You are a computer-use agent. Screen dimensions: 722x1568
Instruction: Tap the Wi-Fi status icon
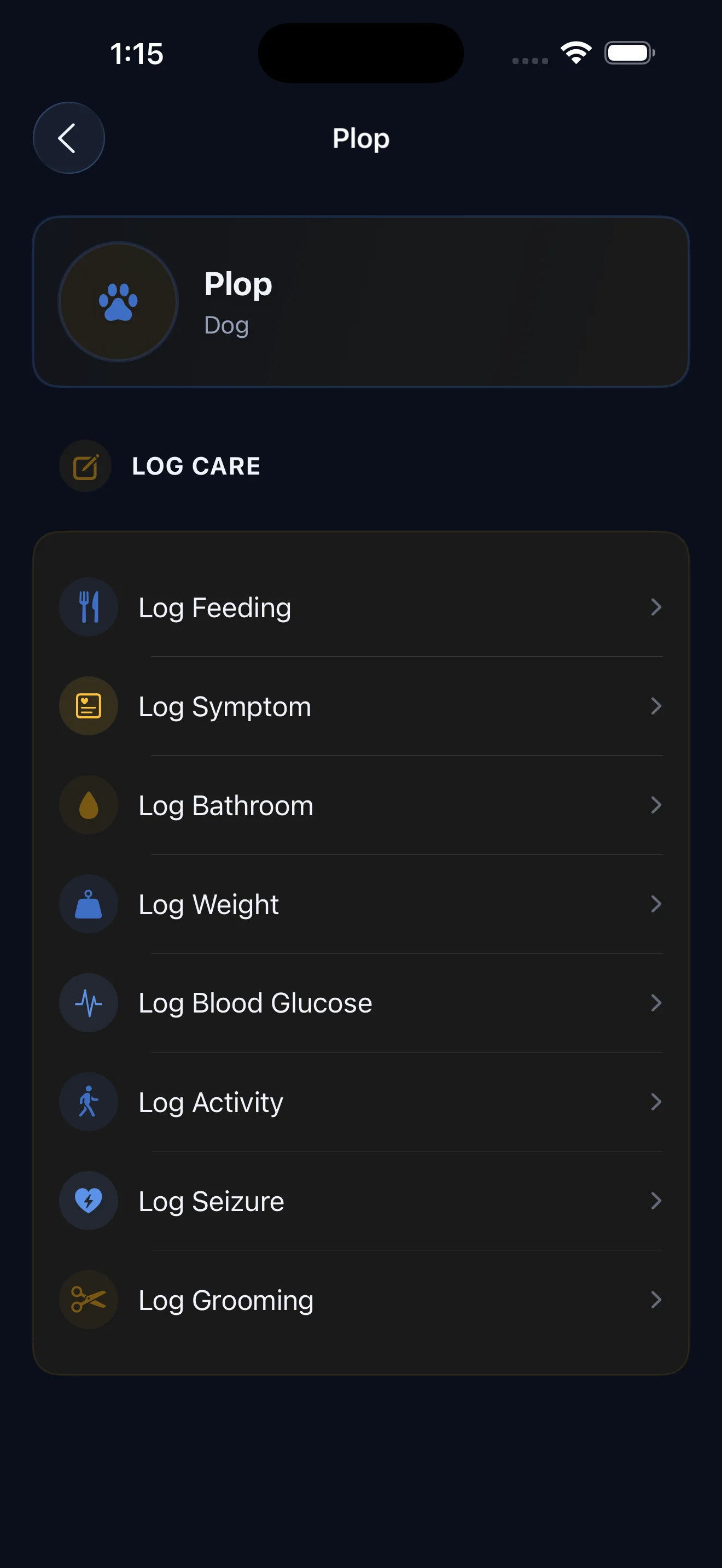click(575, 53)
